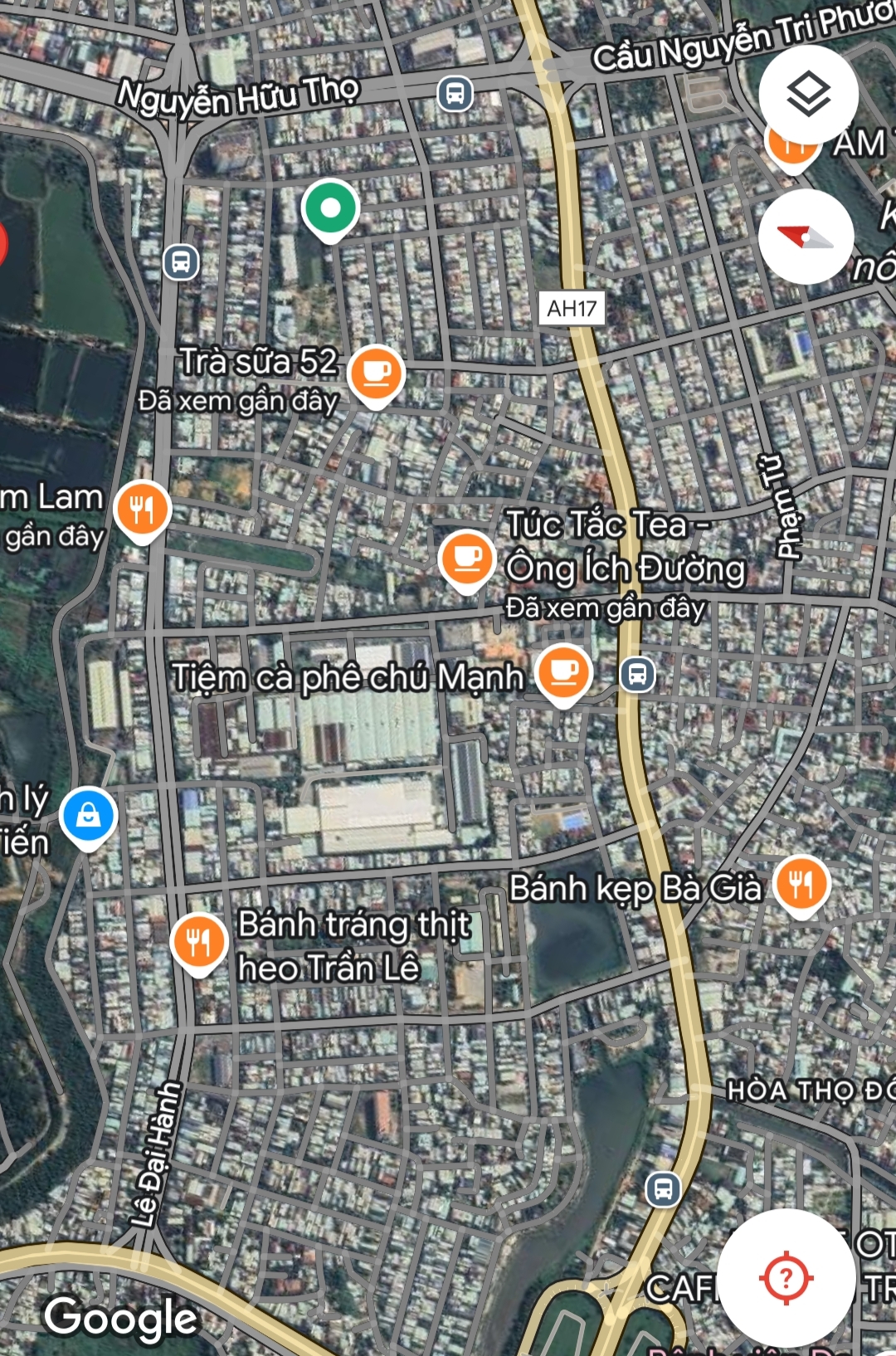This screenshot has width=896, height=1356.
Task: Open the Trà sữa 52 cafe marker
Action: point(377,373)
